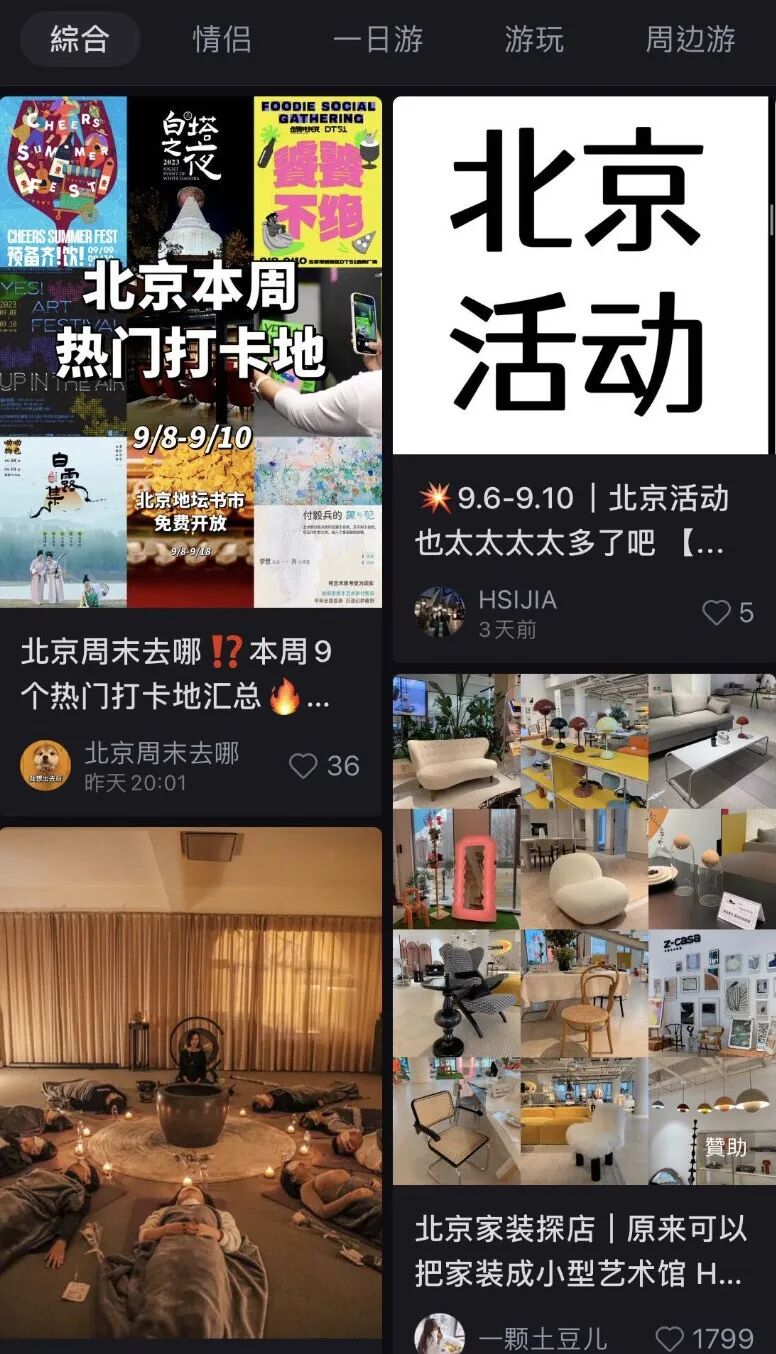Select the 一日游 tab

378,39
